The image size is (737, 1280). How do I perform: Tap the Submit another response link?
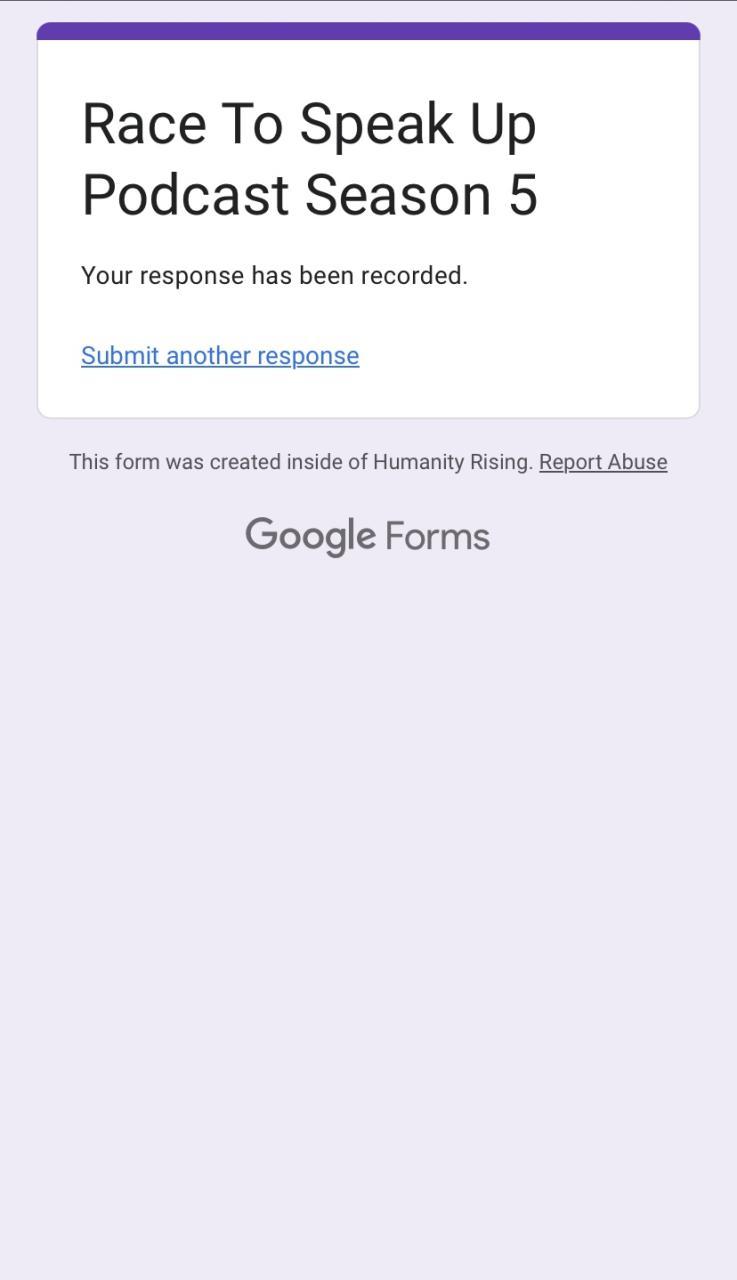click(x=220, y=356)
